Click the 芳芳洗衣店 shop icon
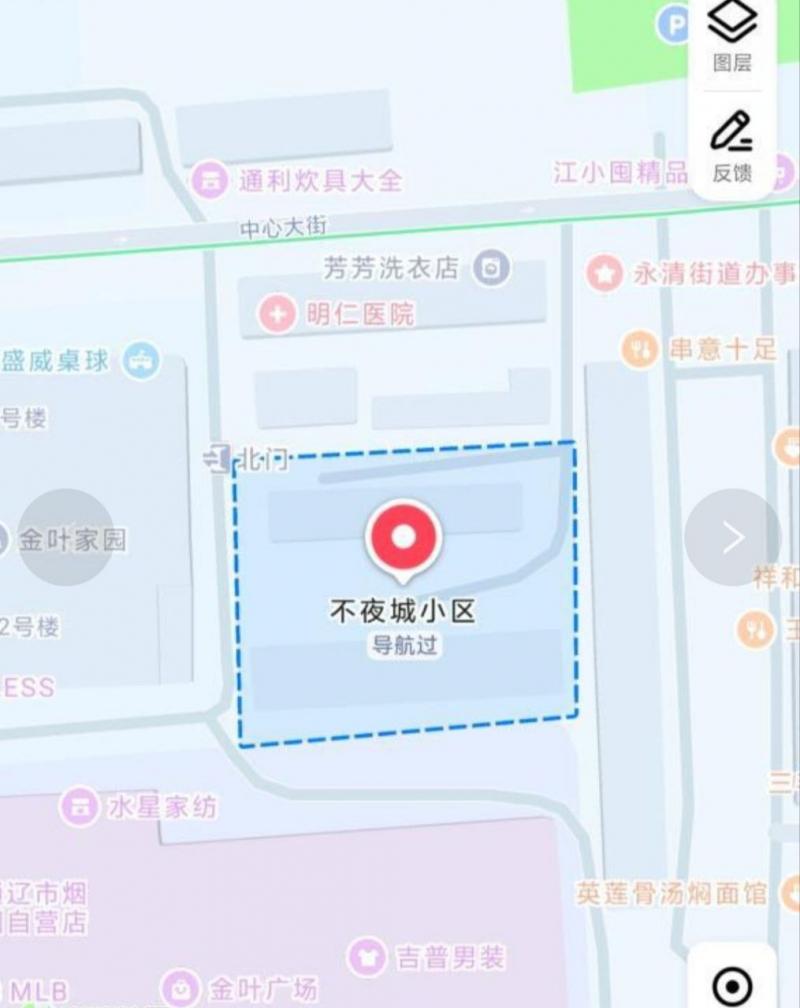Screen dimensions: 800x1008 489,268
